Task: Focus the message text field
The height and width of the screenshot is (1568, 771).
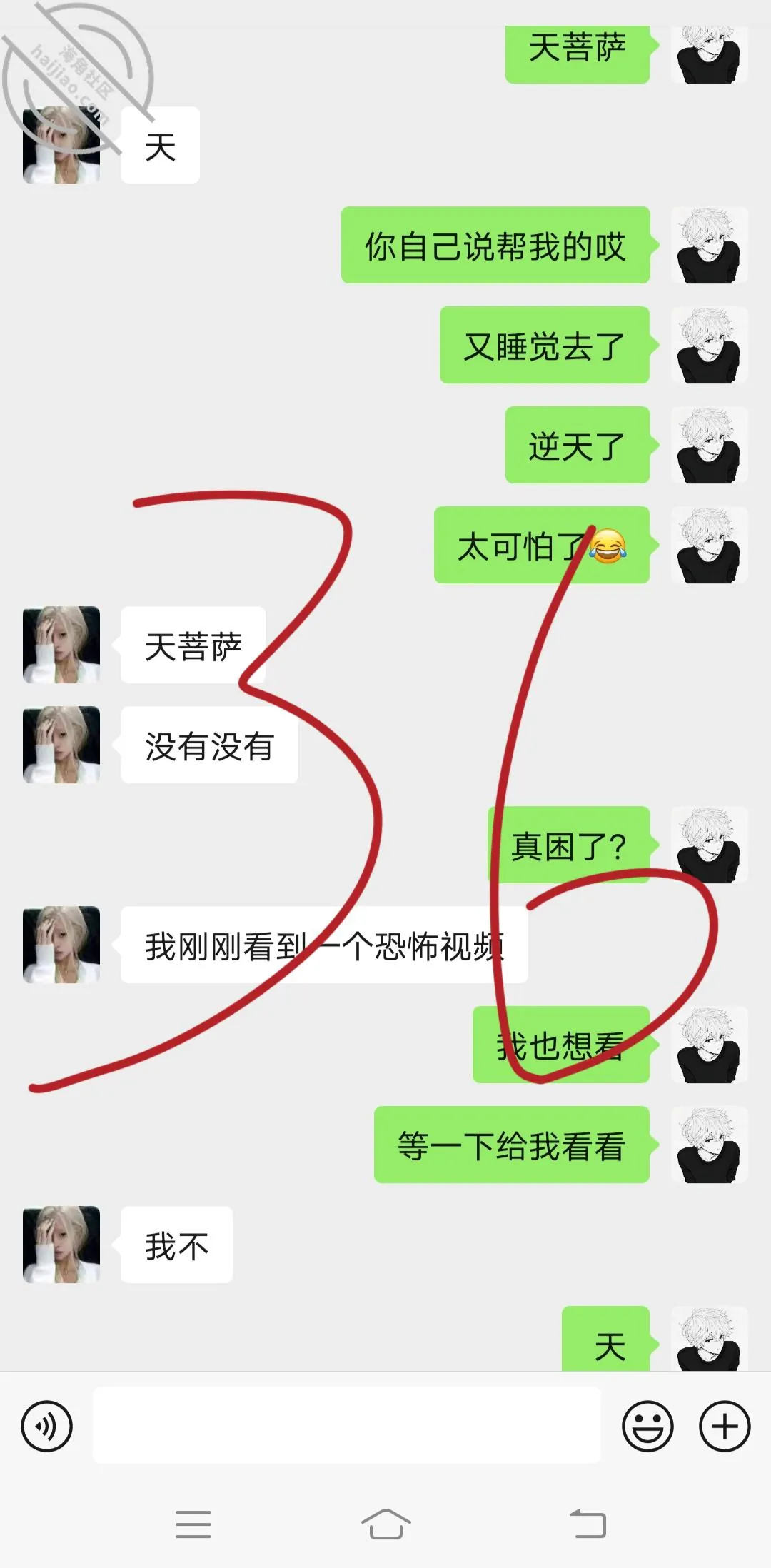Action: 347,1426
